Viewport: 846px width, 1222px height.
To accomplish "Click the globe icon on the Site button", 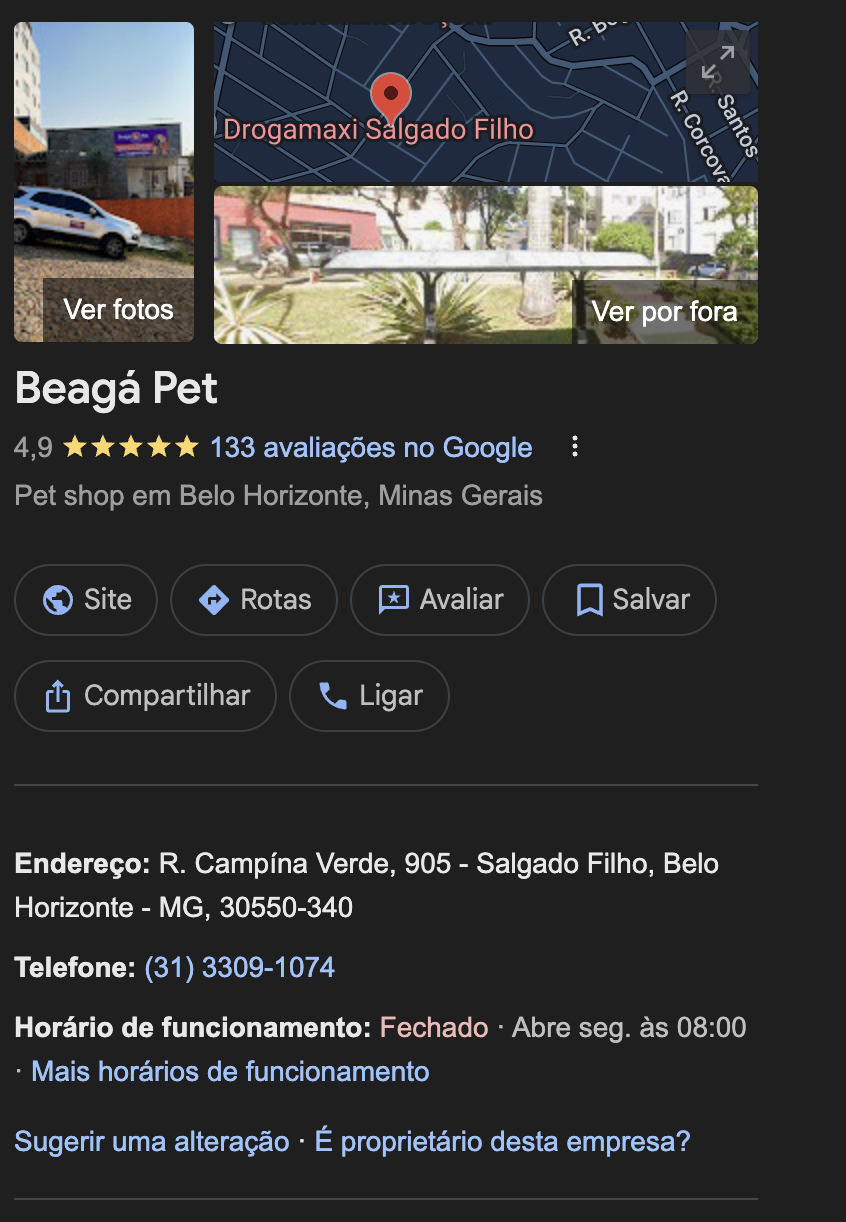I will [x=59, y=599].
